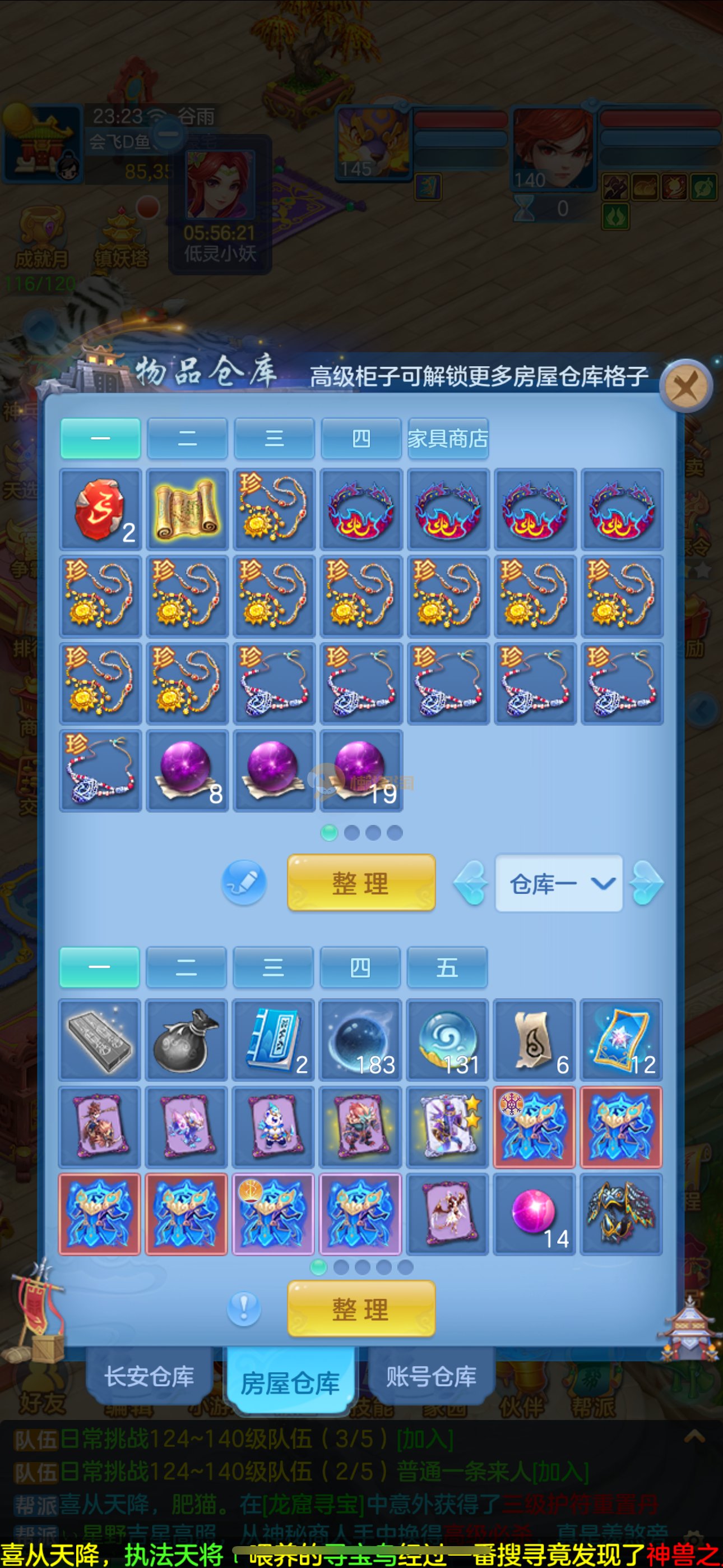Select the blue book item with count 2
The width and height of the screenshot is (723, 1568).
(x=274, y=1040)
